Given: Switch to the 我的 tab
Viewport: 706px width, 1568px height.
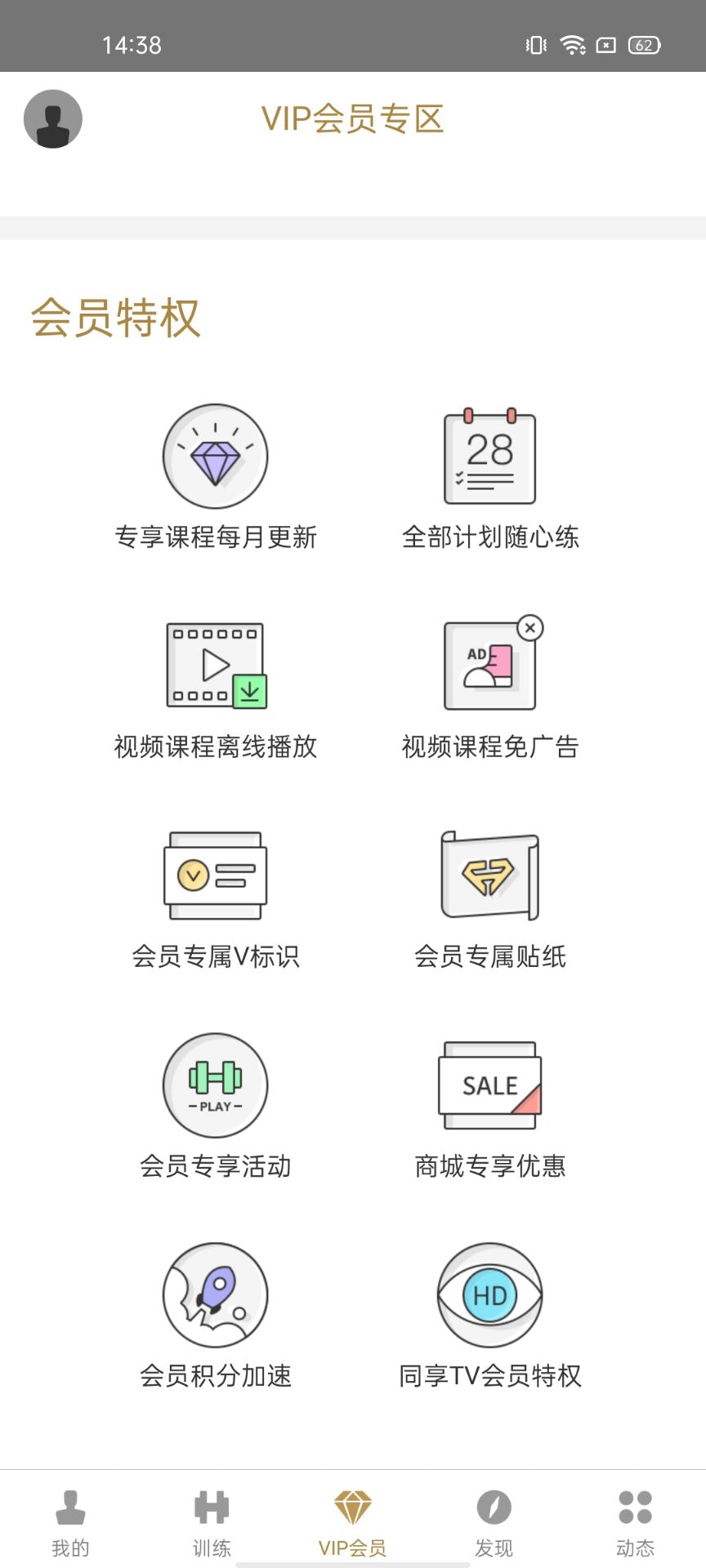Looking at the screenshot, I should tap(70, 1521).
